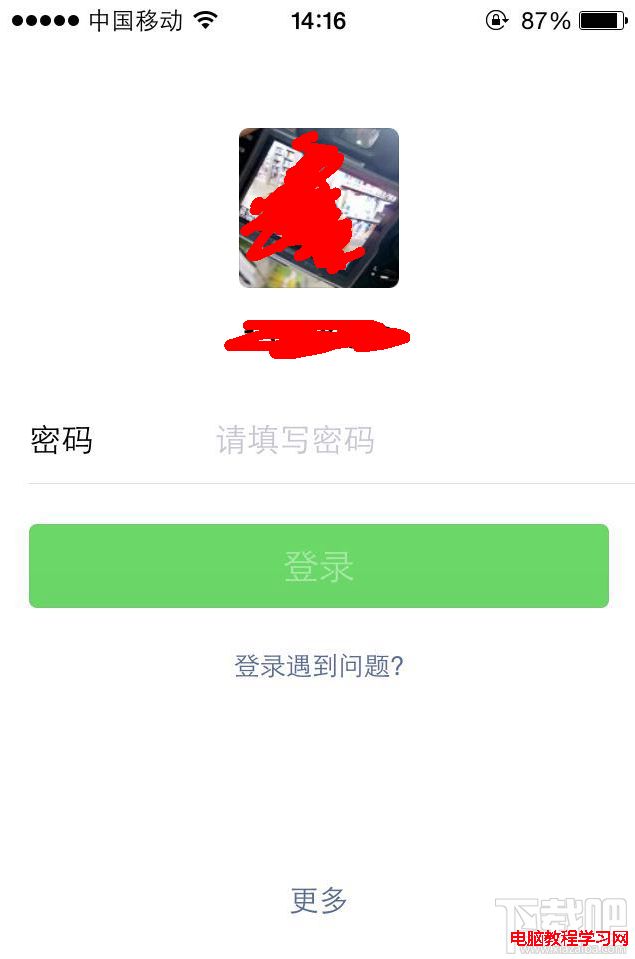Tap the 密码 password field
Image resolution: width=635 pixels, height=959 pixels.
click(x=400, y=440)
